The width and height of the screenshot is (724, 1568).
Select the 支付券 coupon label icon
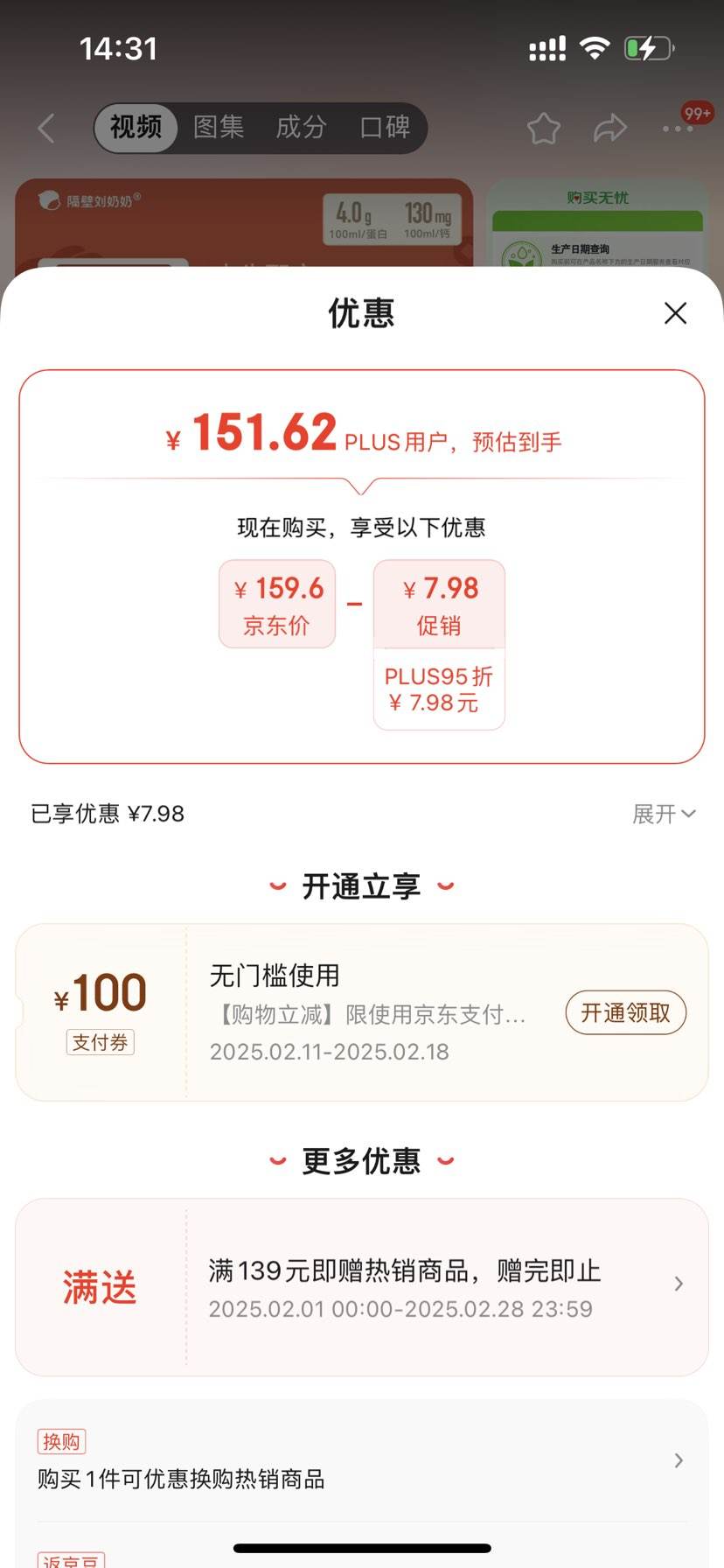click(x=100, y=1042)
